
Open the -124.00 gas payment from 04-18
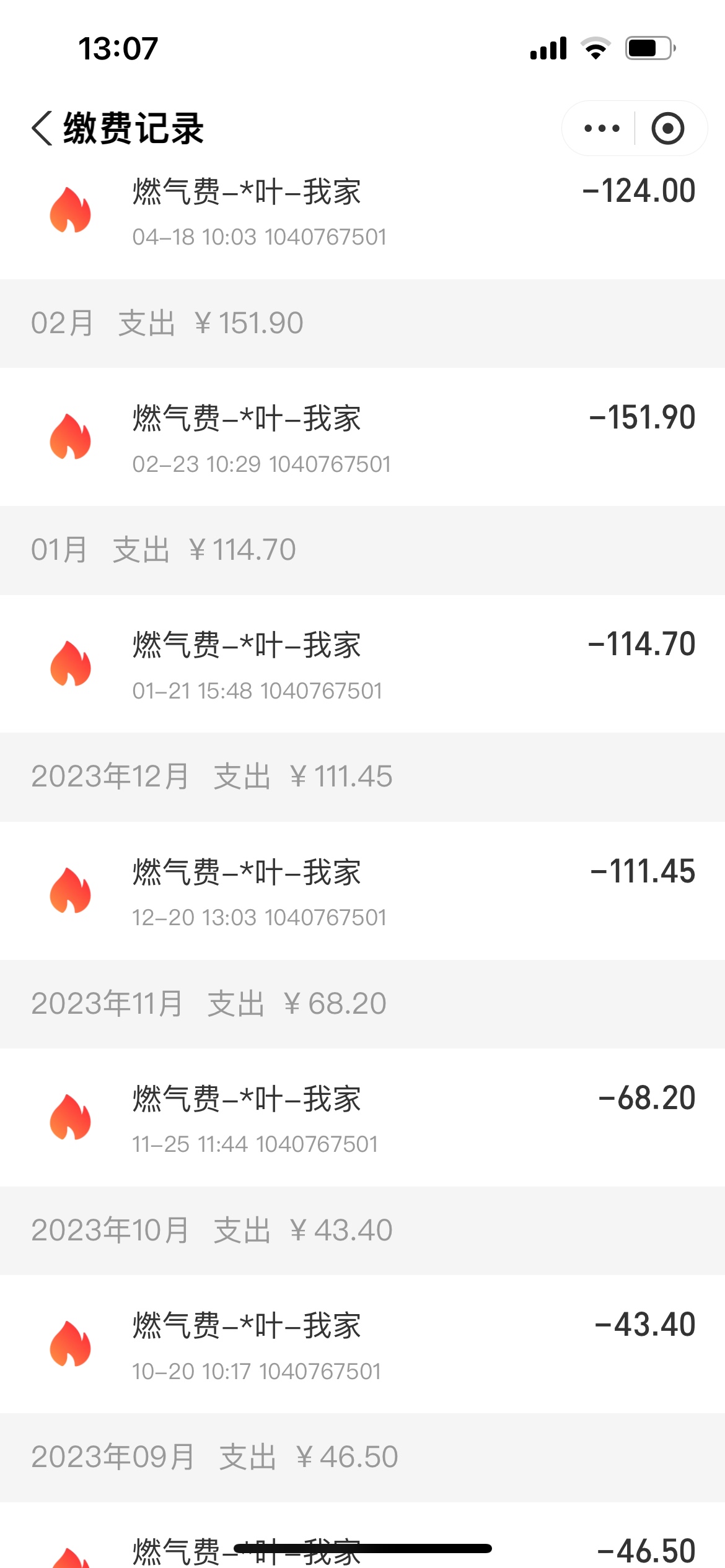tap(362, 214)
